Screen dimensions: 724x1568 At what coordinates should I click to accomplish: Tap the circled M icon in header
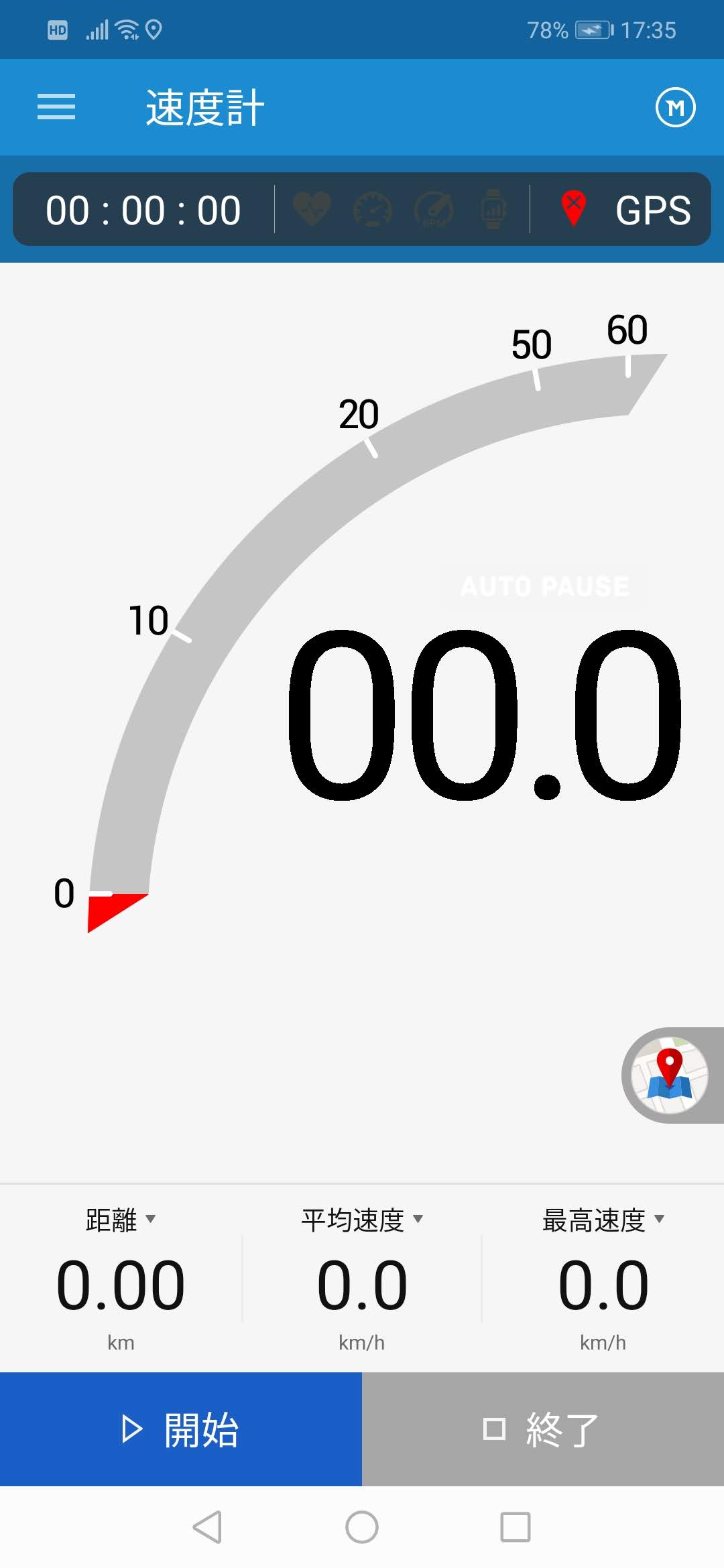coord(675,107)
